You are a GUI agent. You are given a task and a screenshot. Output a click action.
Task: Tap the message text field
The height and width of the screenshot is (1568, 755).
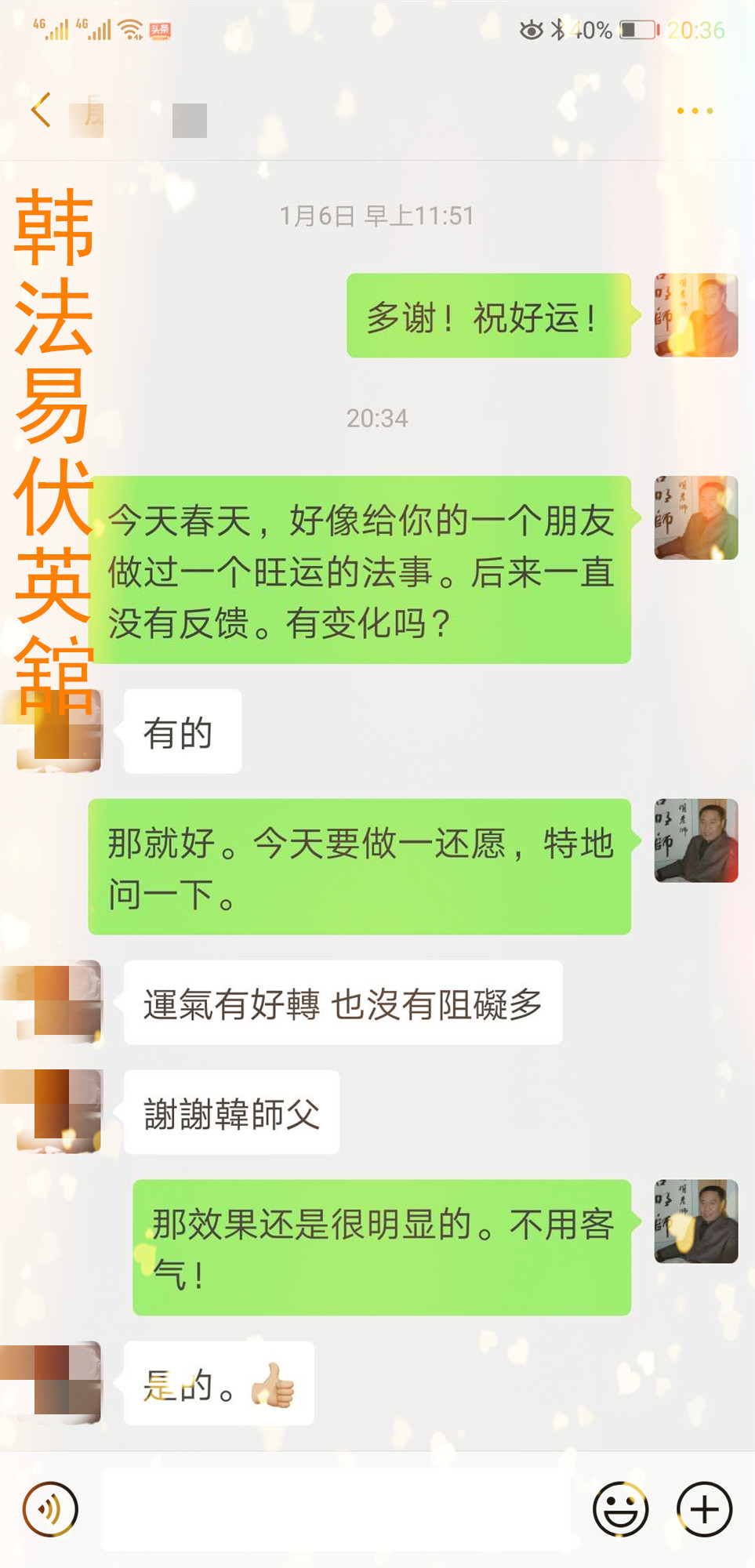(337, 1509)
